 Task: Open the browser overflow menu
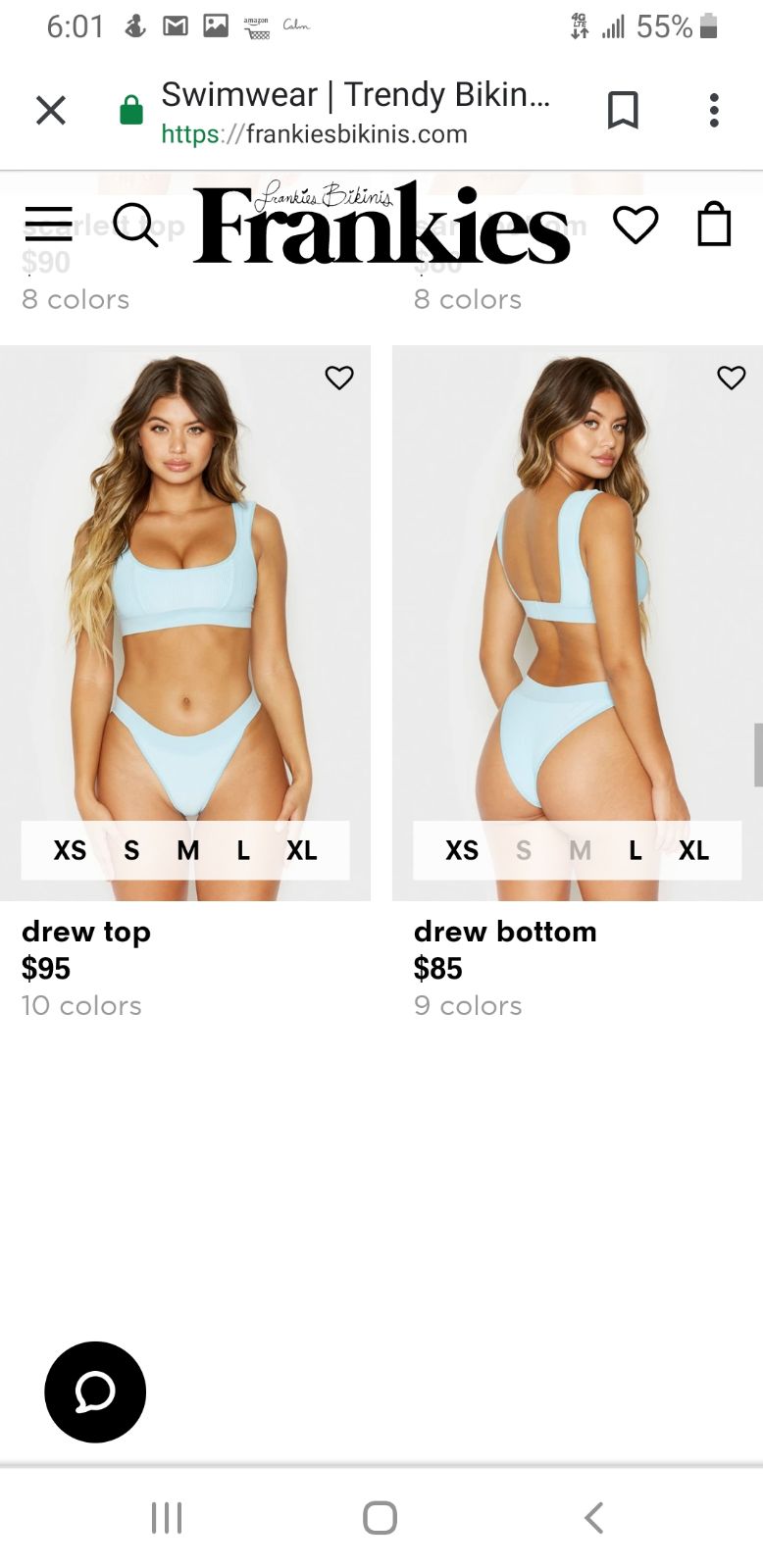tap(714, 111)
